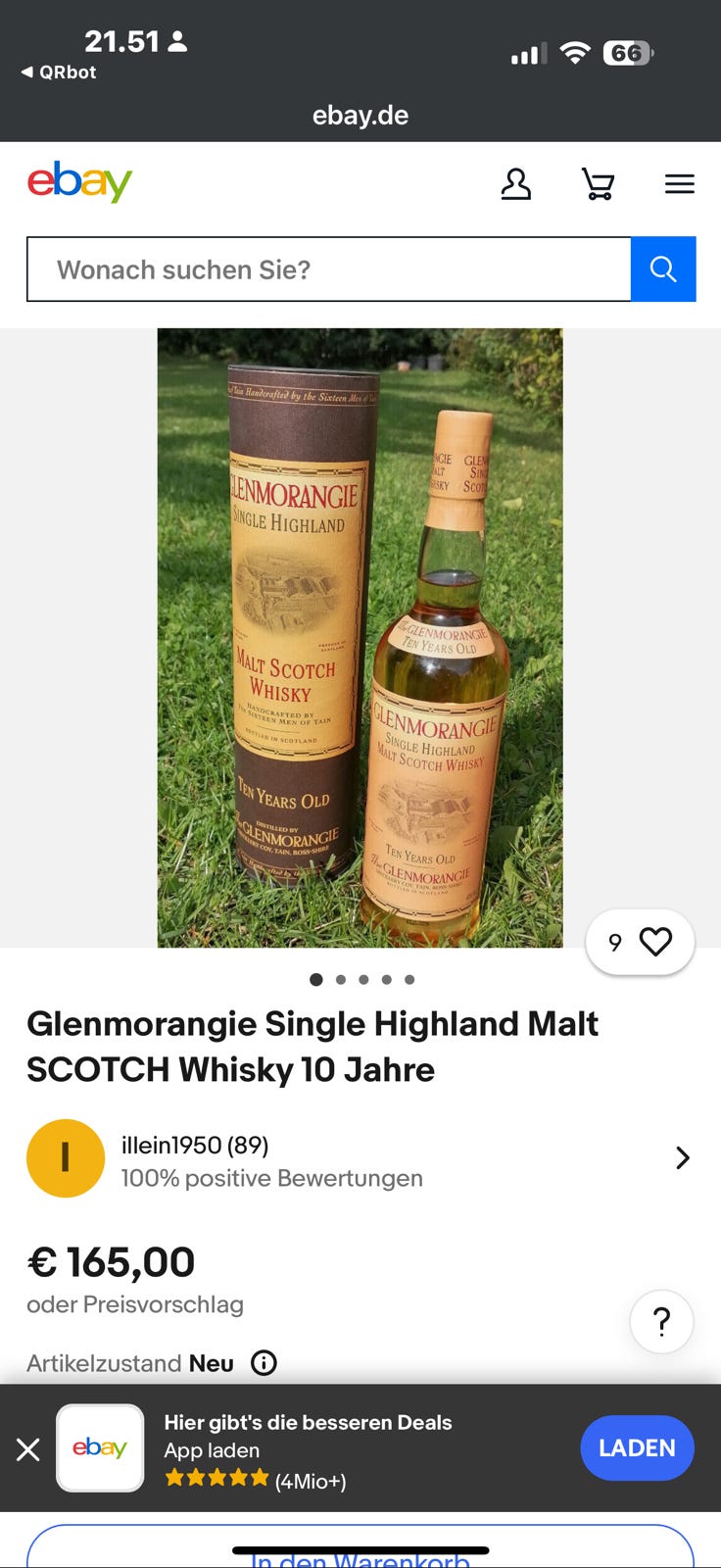The image size is (721, 1568).
Task: Start a search with the magnifier button
Action: (x=664, y=269)
